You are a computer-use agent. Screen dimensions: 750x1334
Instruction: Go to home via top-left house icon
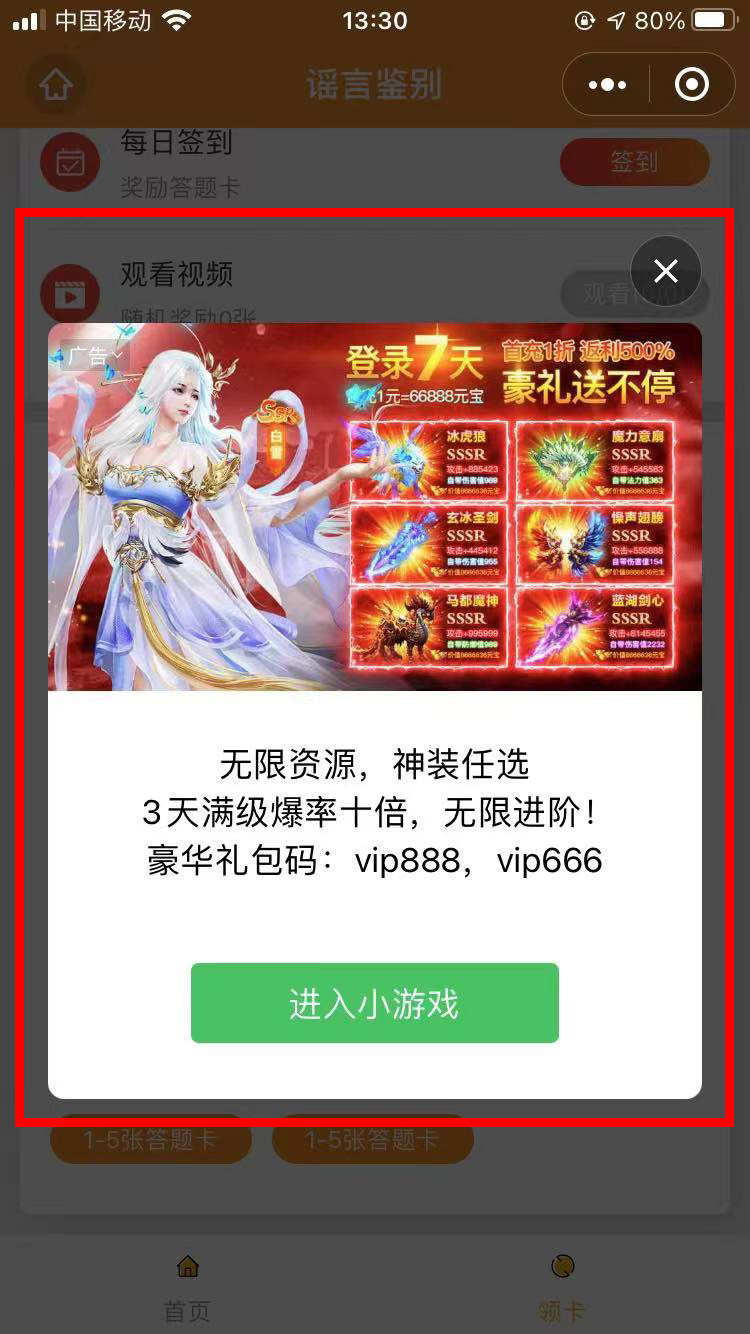coord(56,85)
